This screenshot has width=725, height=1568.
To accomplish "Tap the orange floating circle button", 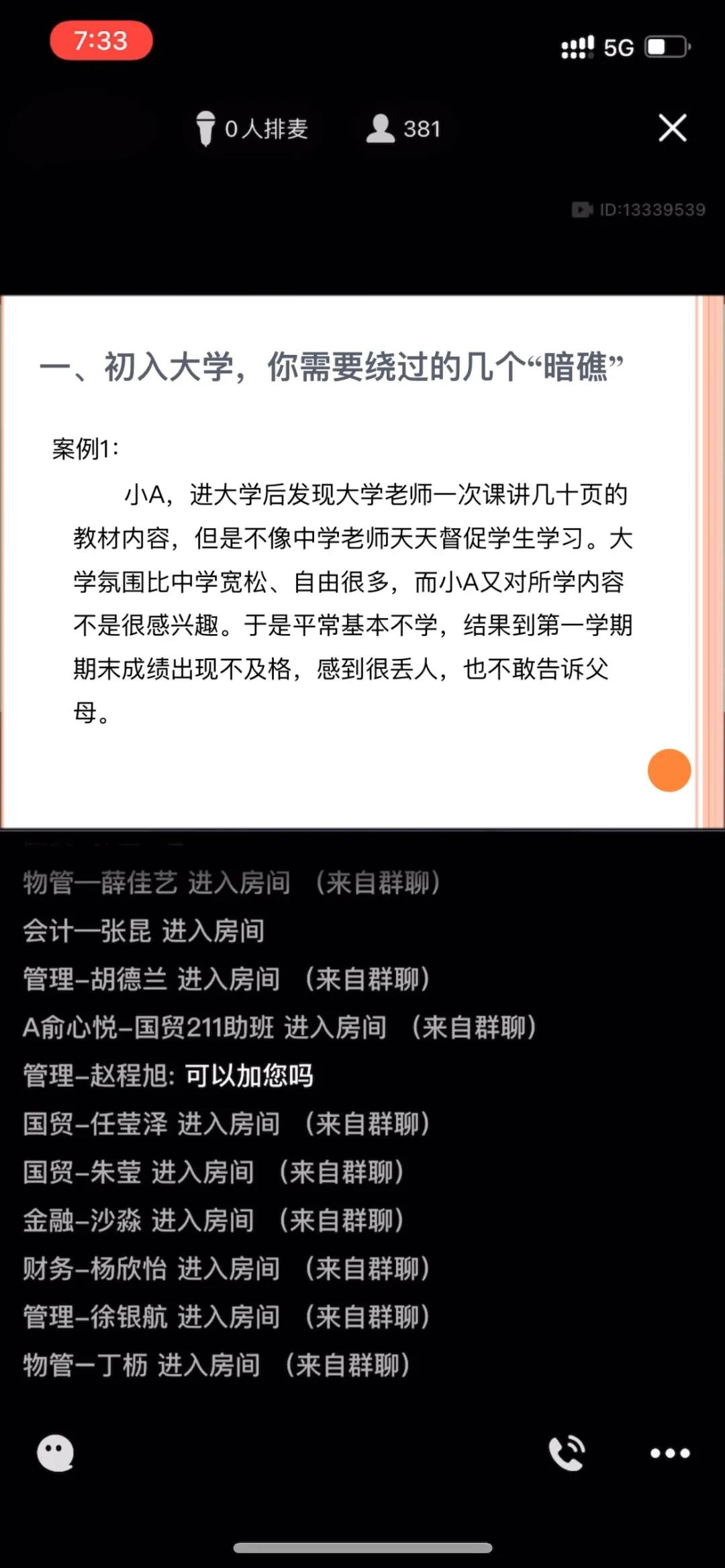I will tap(669, 770).
